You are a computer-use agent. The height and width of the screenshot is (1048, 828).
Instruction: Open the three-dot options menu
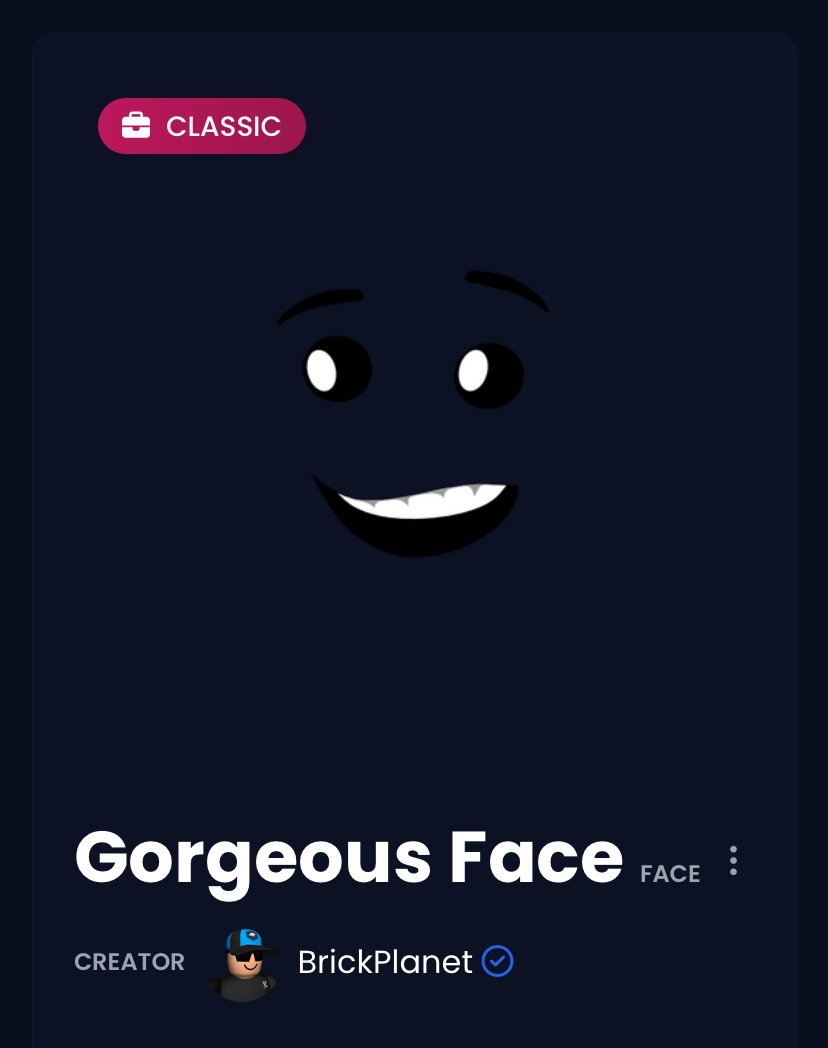click(x=733, y=861)
